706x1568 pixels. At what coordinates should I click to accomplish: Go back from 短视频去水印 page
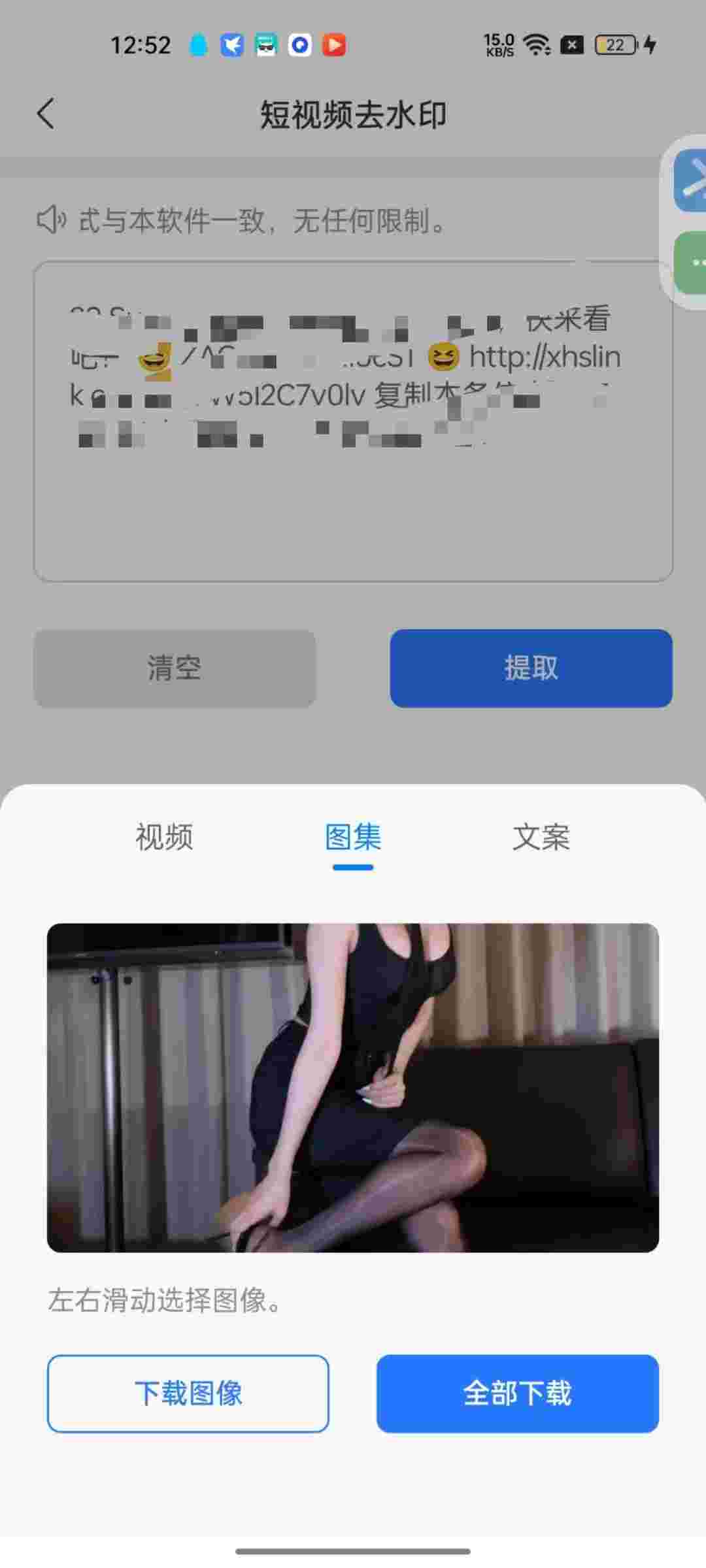pos(46,114)
